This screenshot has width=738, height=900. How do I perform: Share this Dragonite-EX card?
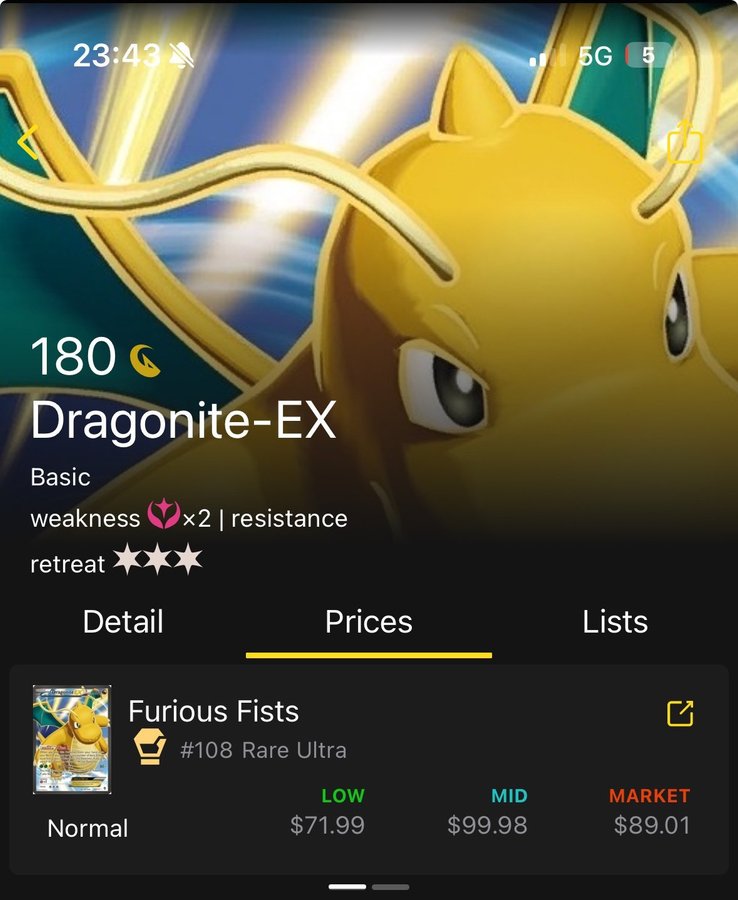tap(686, 142)
